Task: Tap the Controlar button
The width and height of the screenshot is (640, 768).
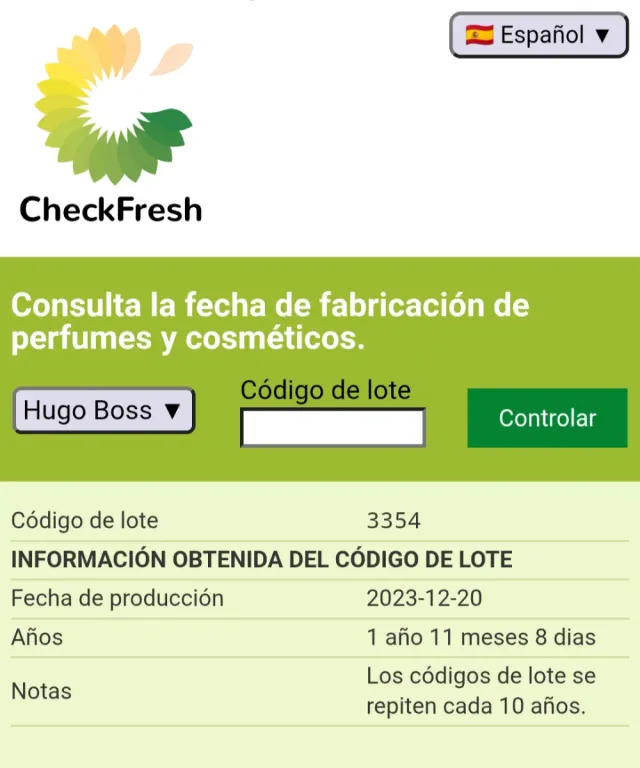Action: pos(547,418)
